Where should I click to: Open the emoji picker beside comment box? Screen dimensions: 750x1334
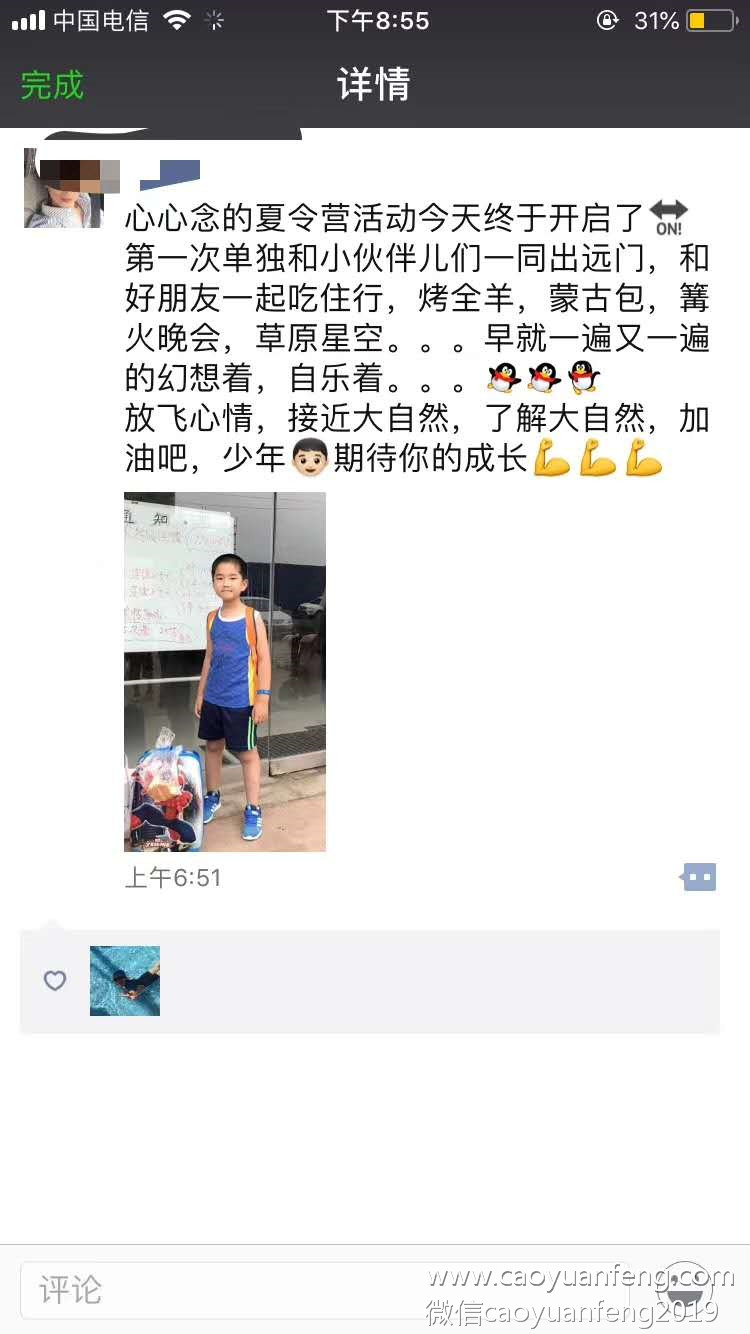click(x=686, y=1289)
